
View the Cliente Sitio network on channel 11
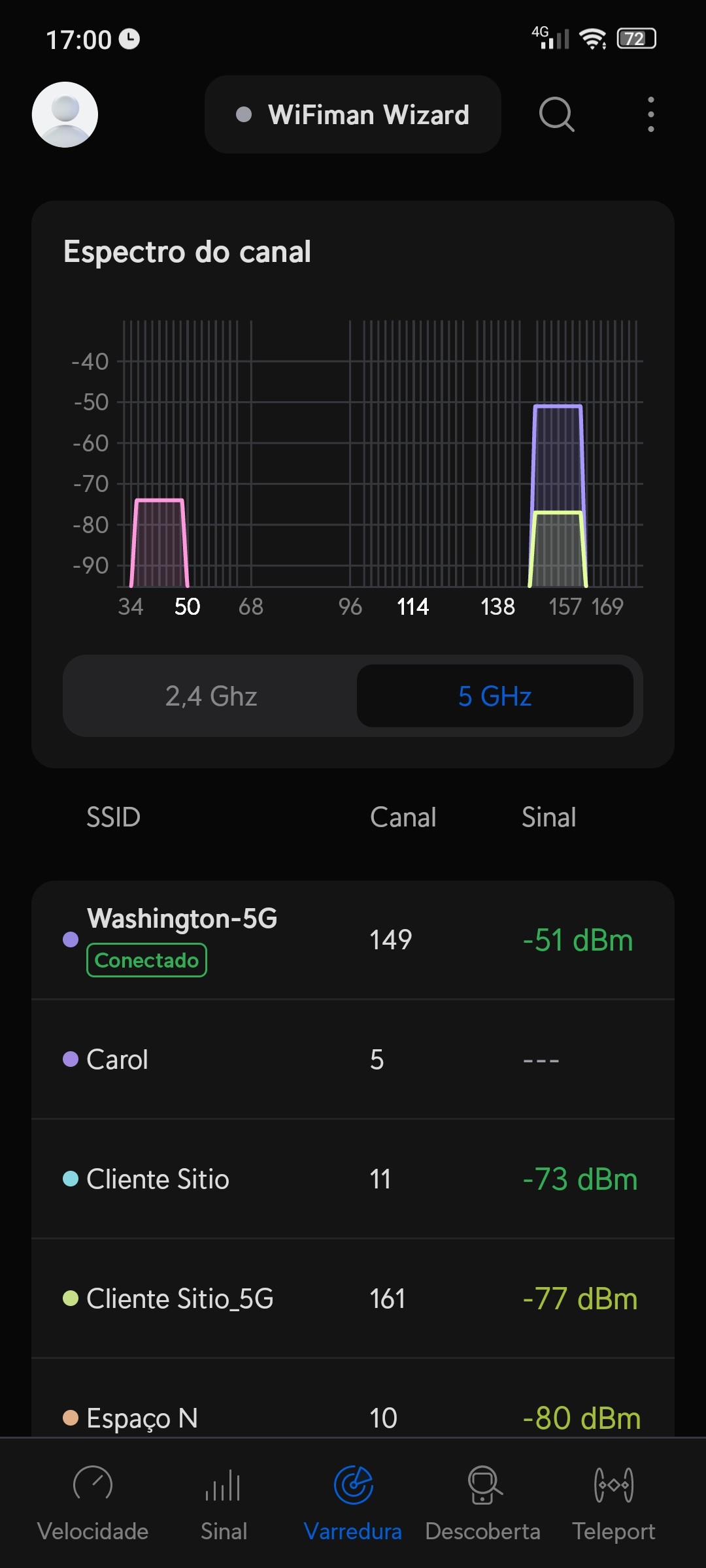[x=353, y=1179]
